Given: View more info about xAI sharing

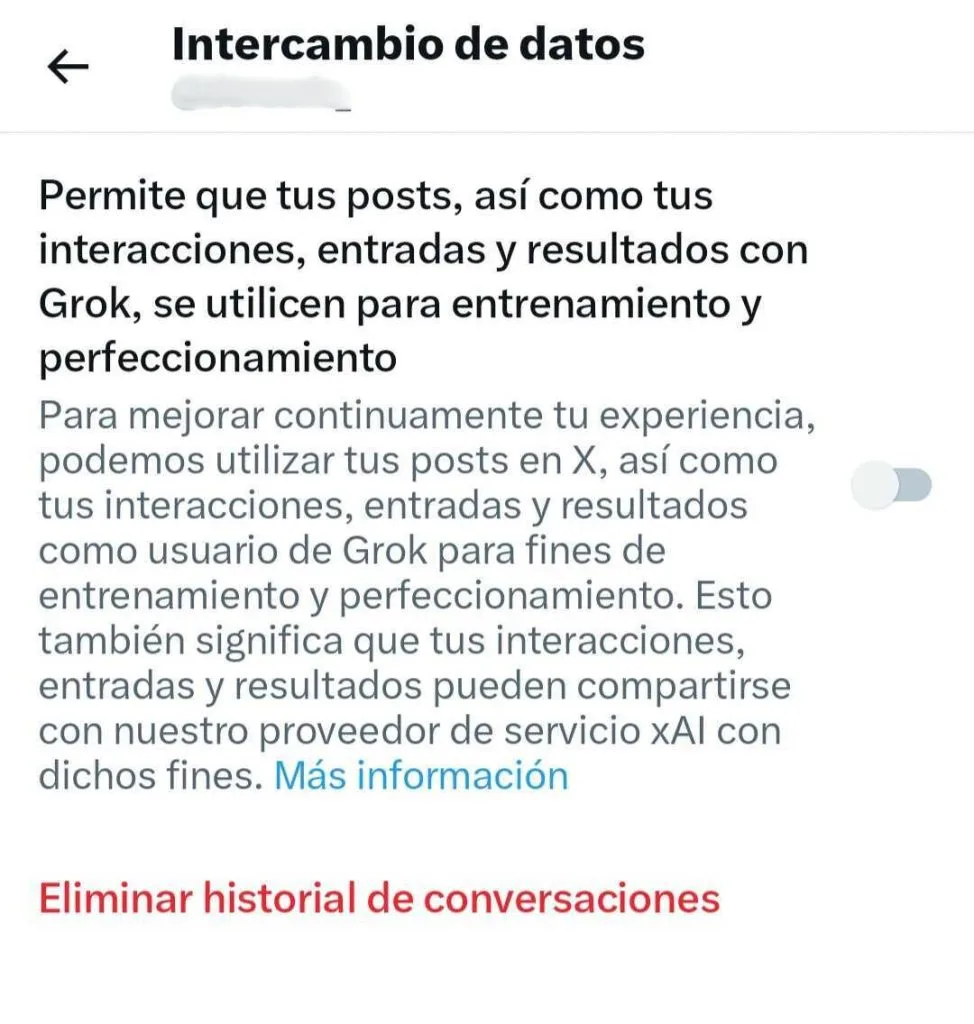Looking at the screenshot, I should 421,775.
